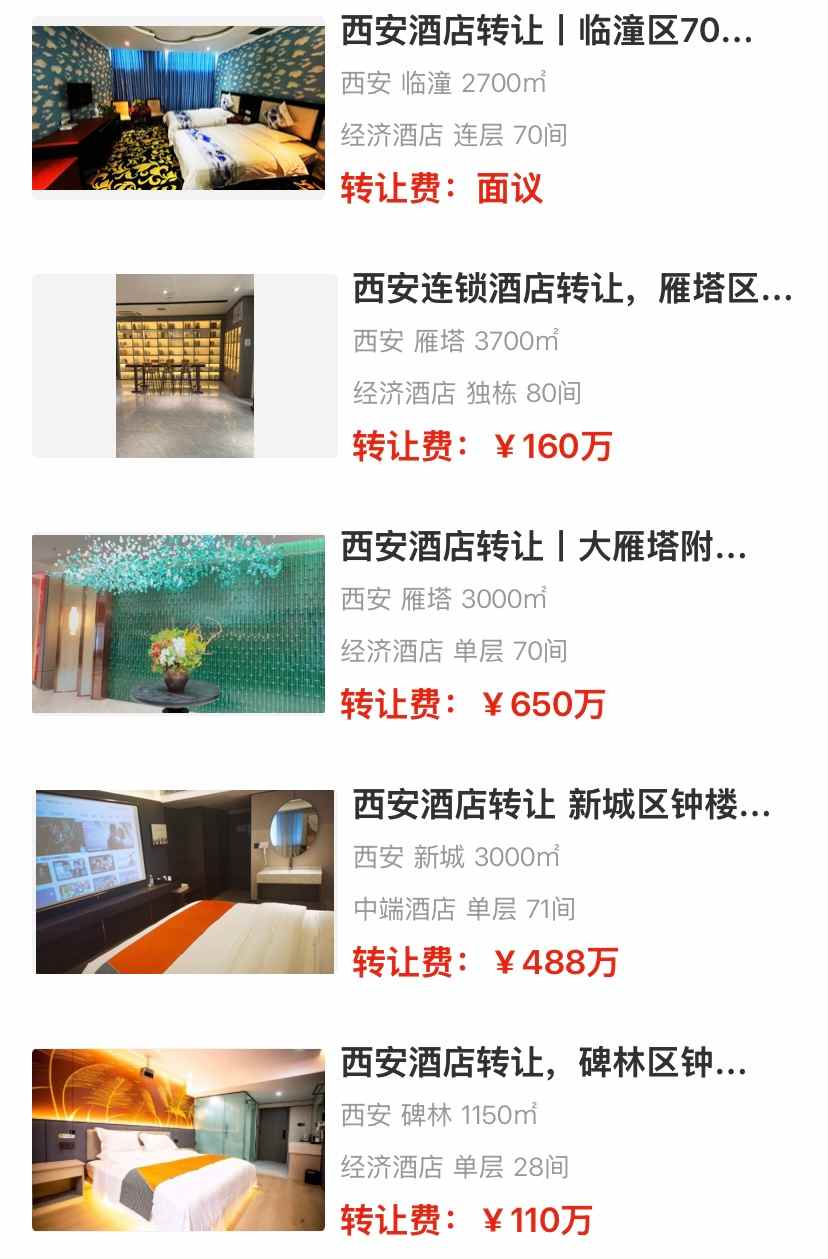This screenshot has height=1259, width=828.
Task: Select the 新城区钟楼 hotel listing priced ¥488万
Action: (x=561, y=806)
